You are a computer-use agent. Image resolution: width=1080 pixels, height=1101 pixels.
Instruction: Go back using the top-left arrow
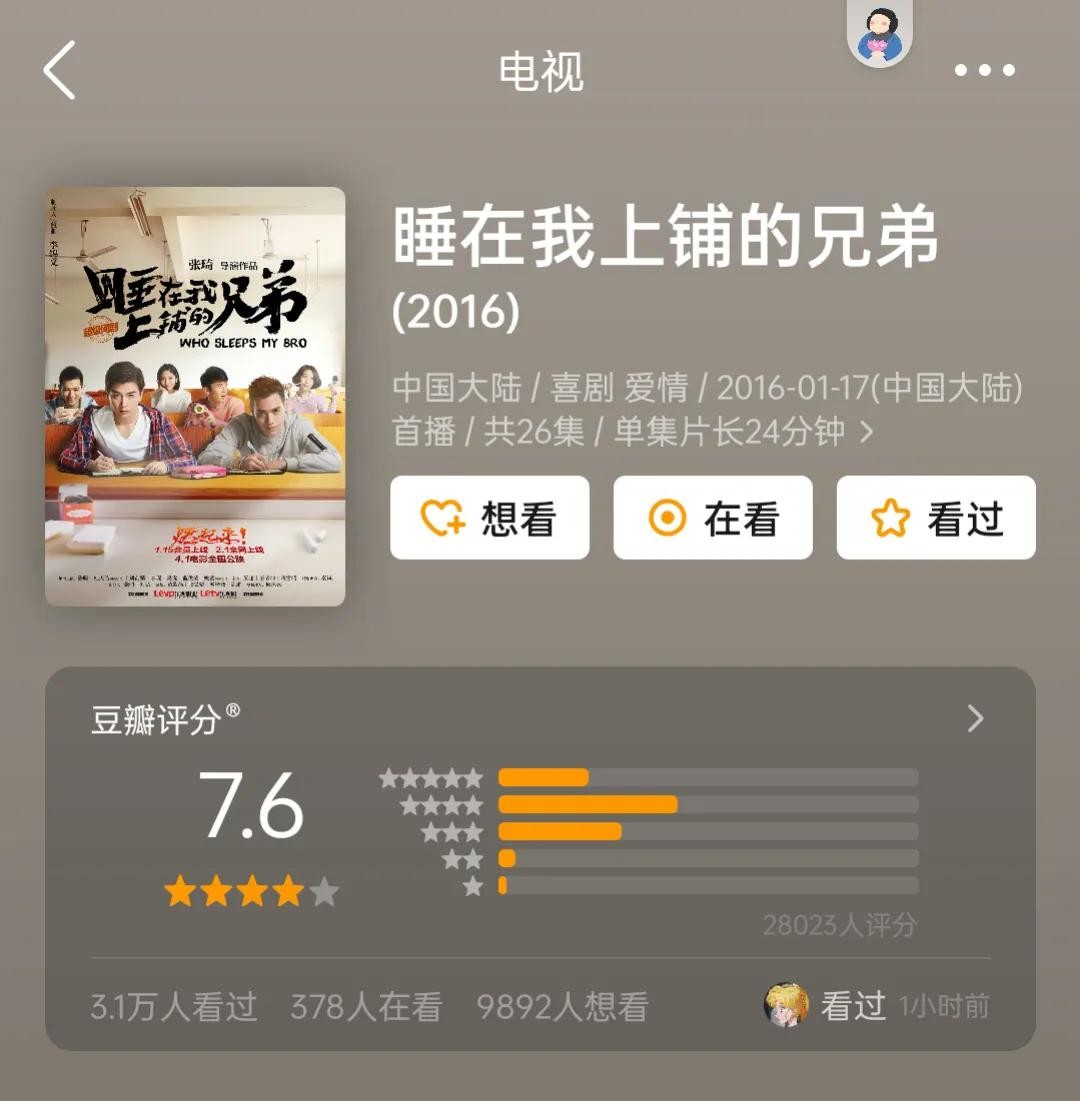[60, 70]
